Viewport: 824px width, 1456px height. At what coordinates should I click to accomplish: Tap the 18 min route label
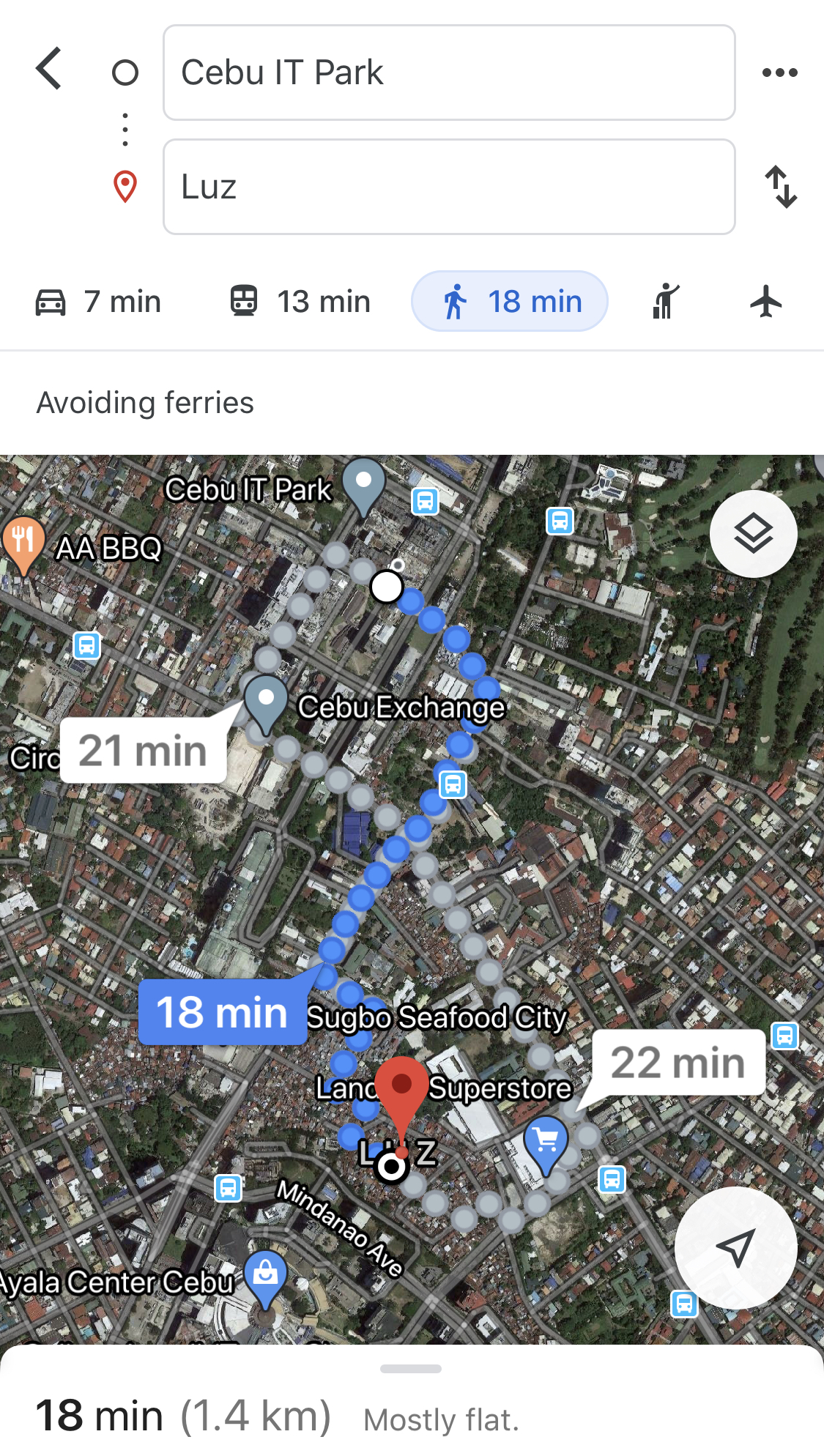pyautogui.click(x=222, y=1012)
